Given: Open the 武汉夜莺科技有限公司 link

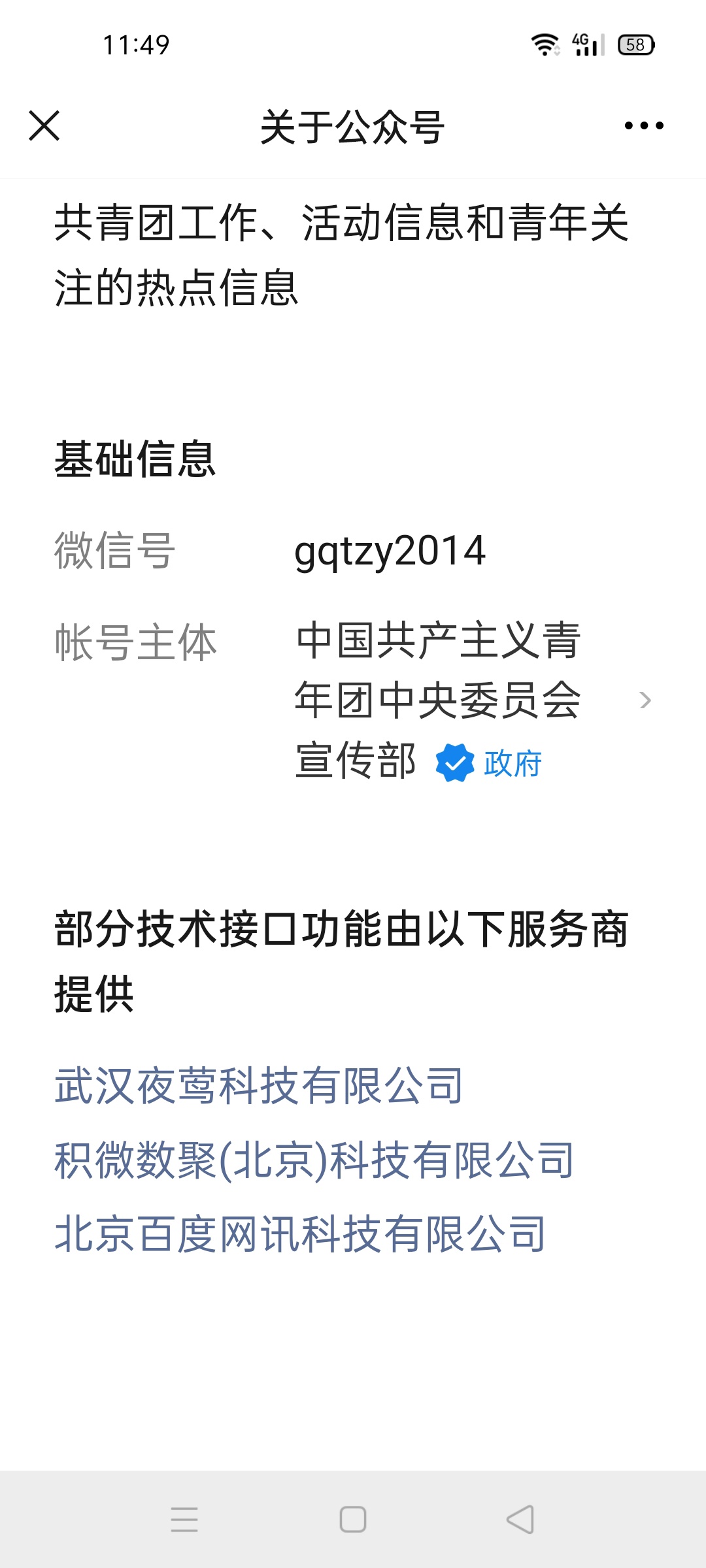Looking at the screenshot, I should pyautogui.click(x=259, y=1086).
